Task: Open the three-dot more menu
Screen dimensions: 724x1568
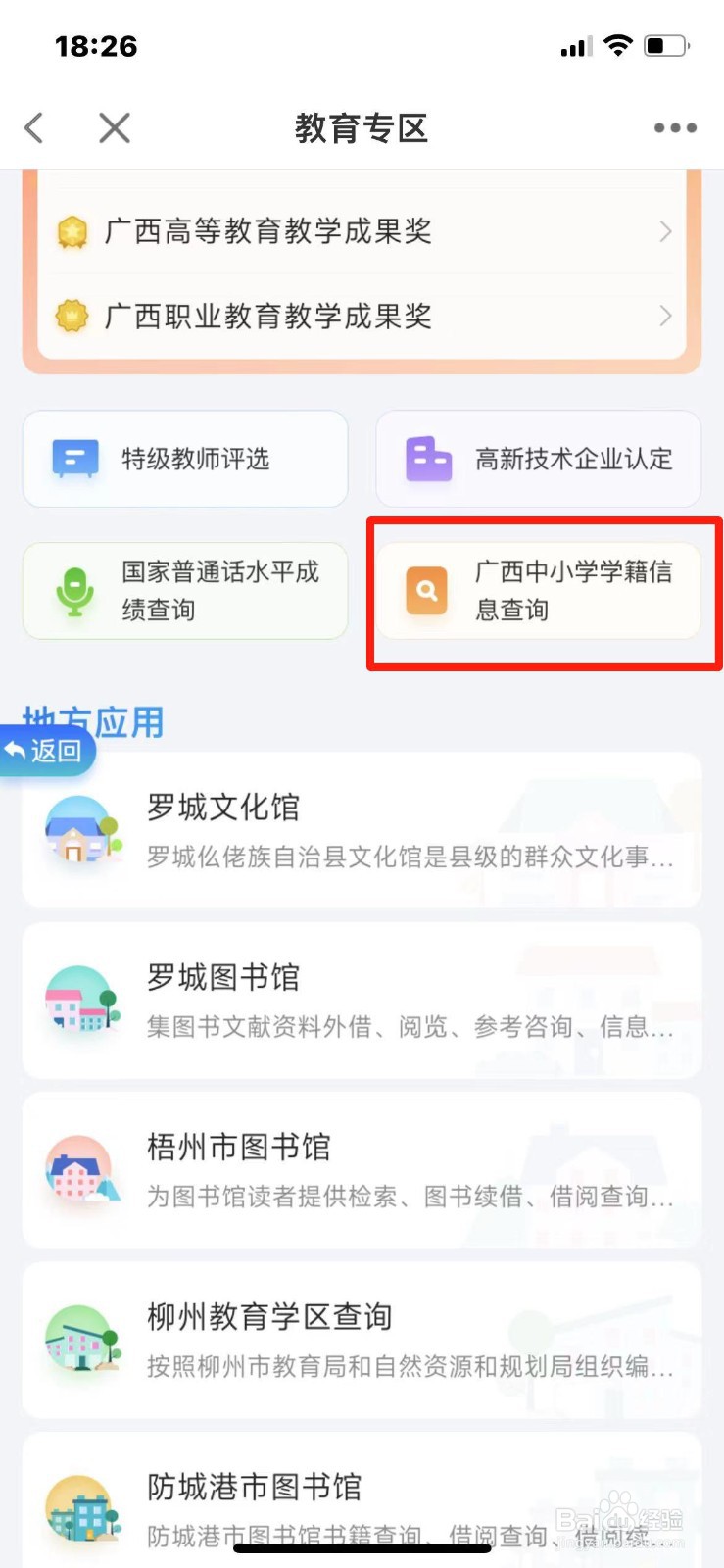Action: [x=674, y=127]
